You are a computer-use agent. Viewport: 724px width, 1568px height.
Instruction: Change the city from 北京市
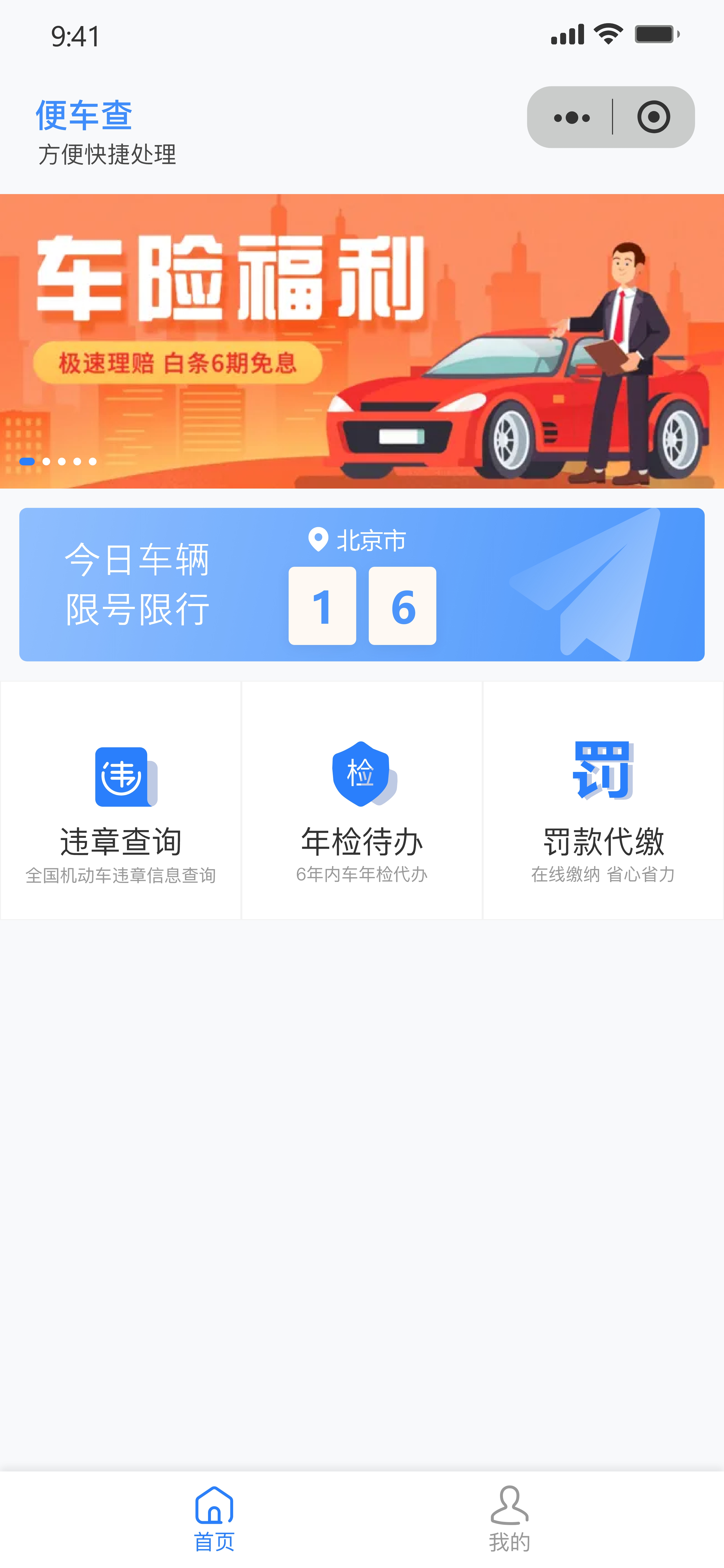pyautogui.click(x=358, y=540)
